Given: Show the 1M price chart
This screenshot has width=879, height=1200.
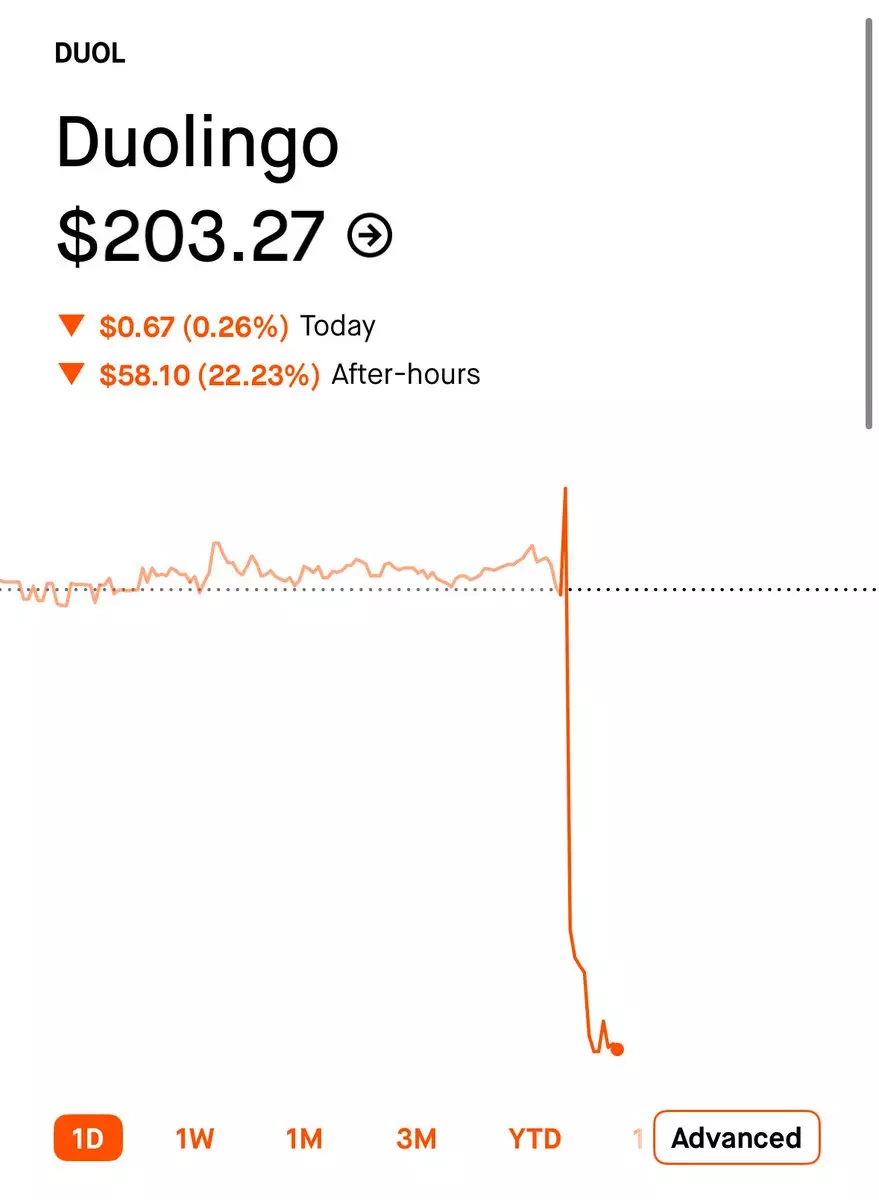Looking at the screenshot, I should pos(304,1138).
